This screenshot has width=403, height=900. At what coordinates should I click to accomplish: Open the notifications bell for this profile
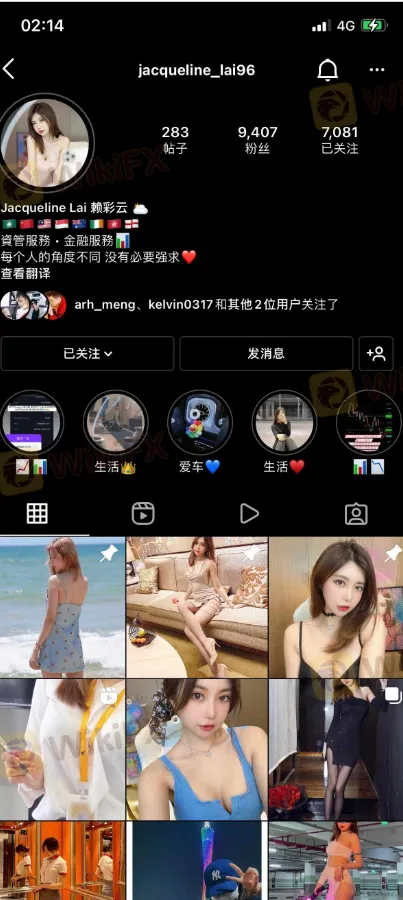point(328,70)
